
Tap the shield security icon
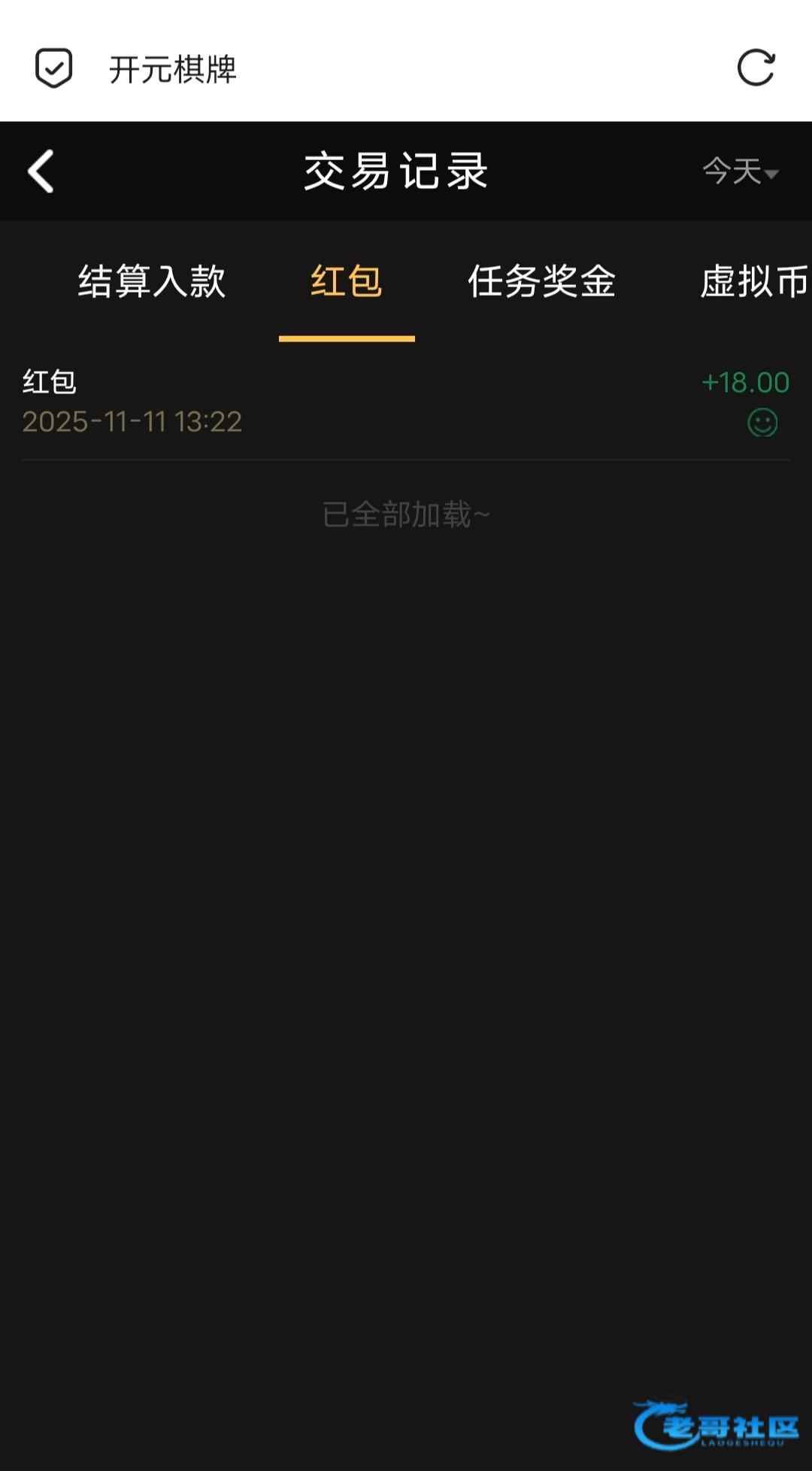pyautogui.click(x=54, y=68)
